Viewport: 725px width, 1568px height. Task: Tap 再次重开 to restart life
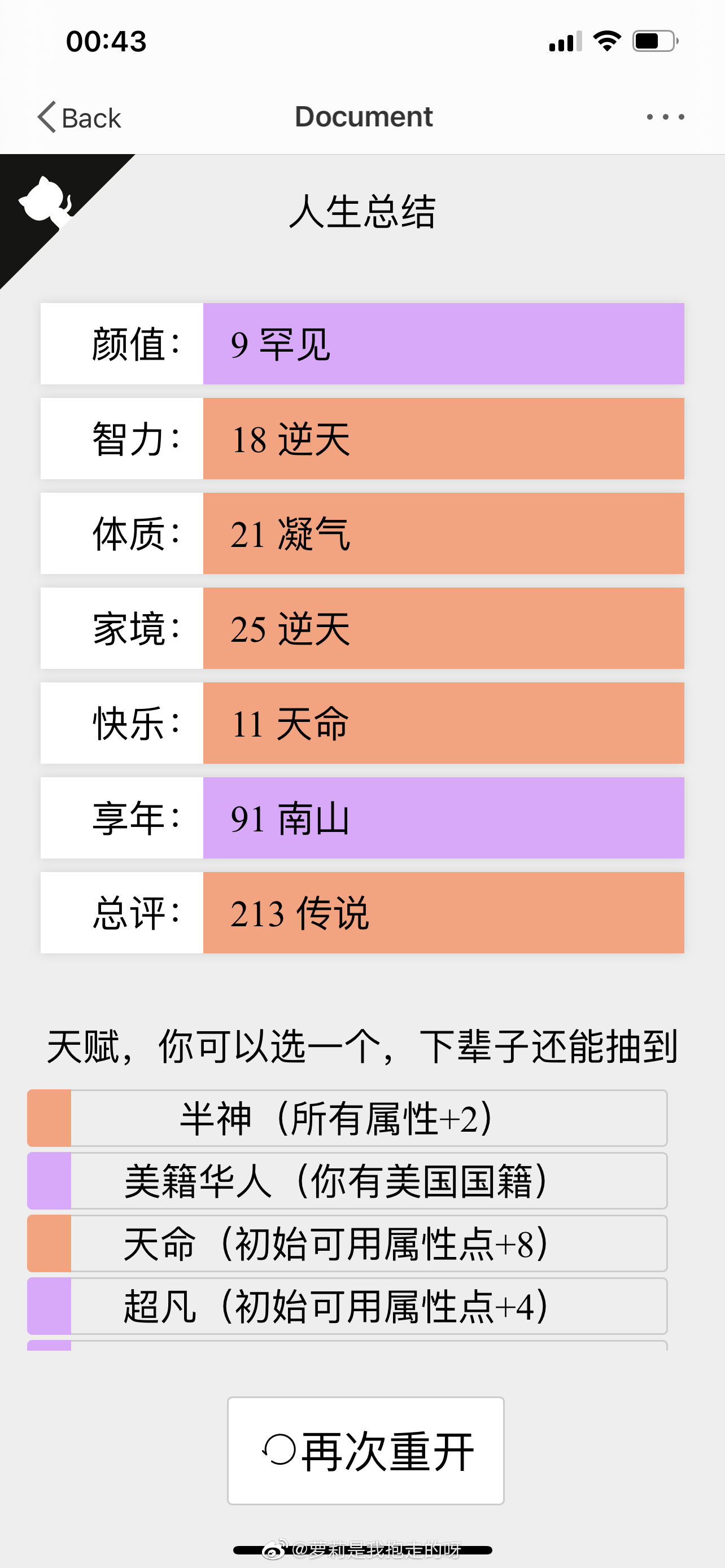366,1451
